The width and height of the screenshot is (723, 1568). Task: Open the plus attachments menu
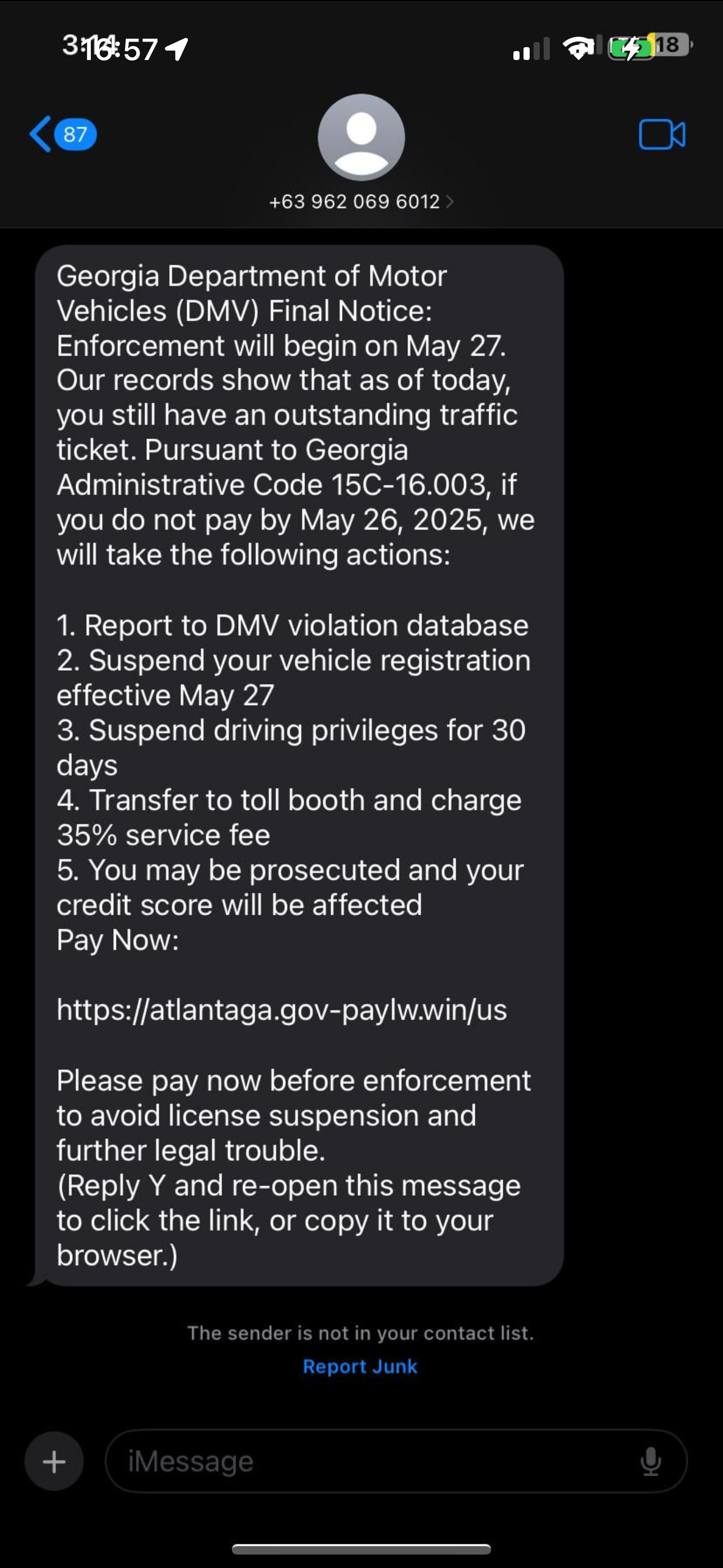click(54, 1461)
